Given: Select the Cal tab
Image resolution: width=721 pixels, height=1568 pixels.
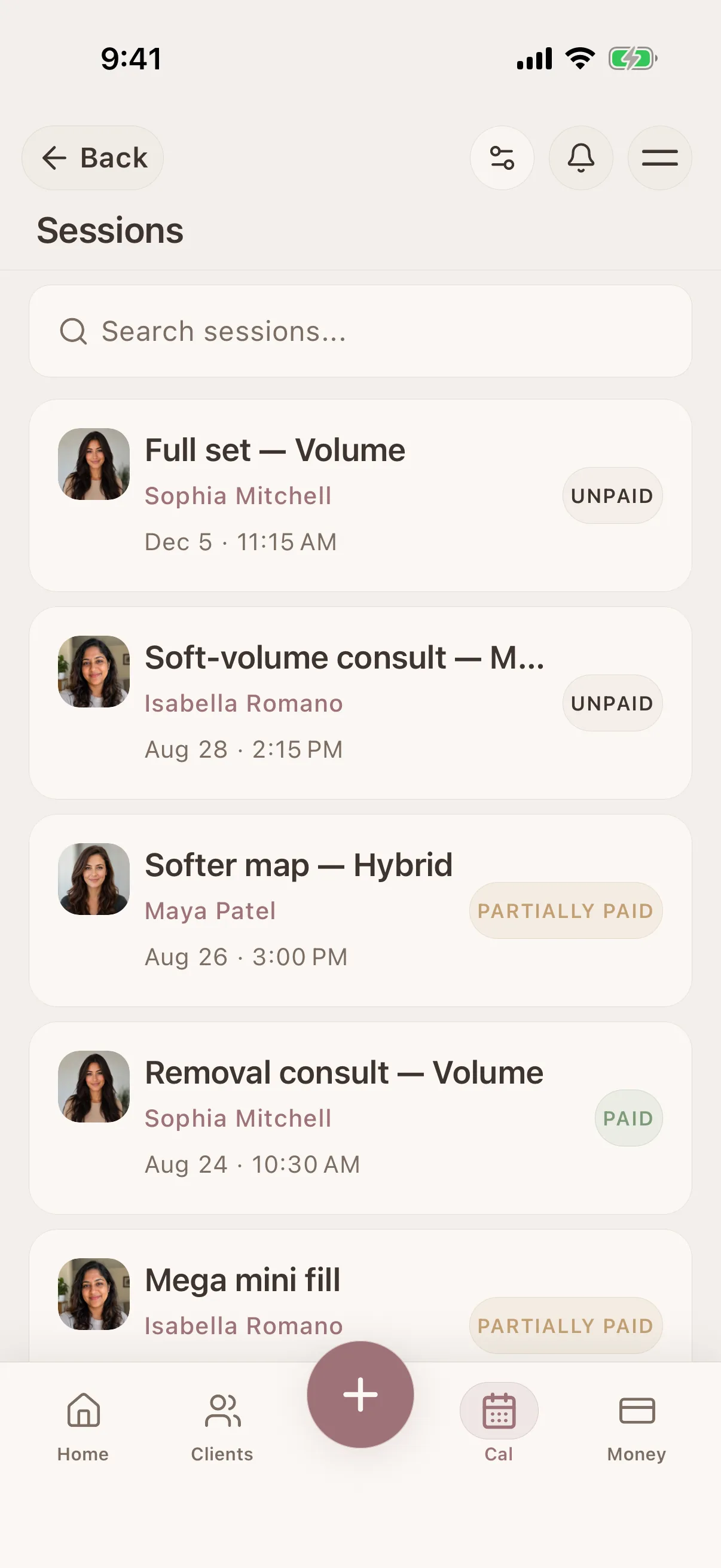Looking at the screenshot, I should click(x=499, y=1427).
